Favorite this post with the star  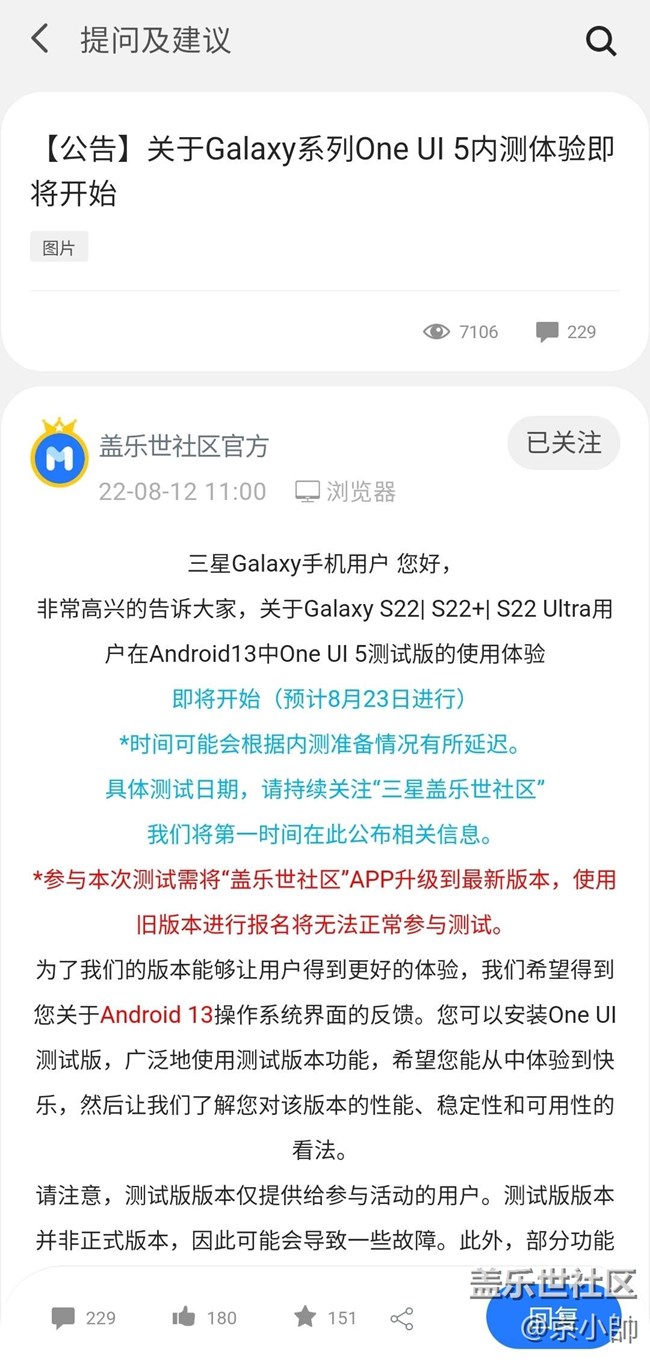(x=305, y=1317)
